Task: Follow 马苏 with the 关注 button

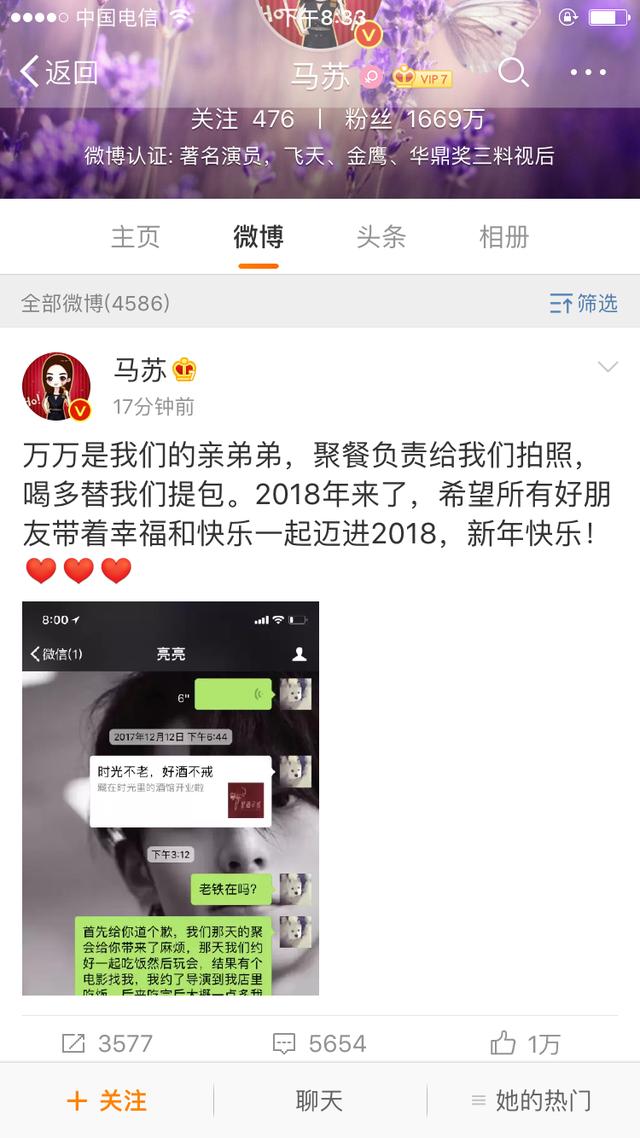Action: tap(107, 1101)
